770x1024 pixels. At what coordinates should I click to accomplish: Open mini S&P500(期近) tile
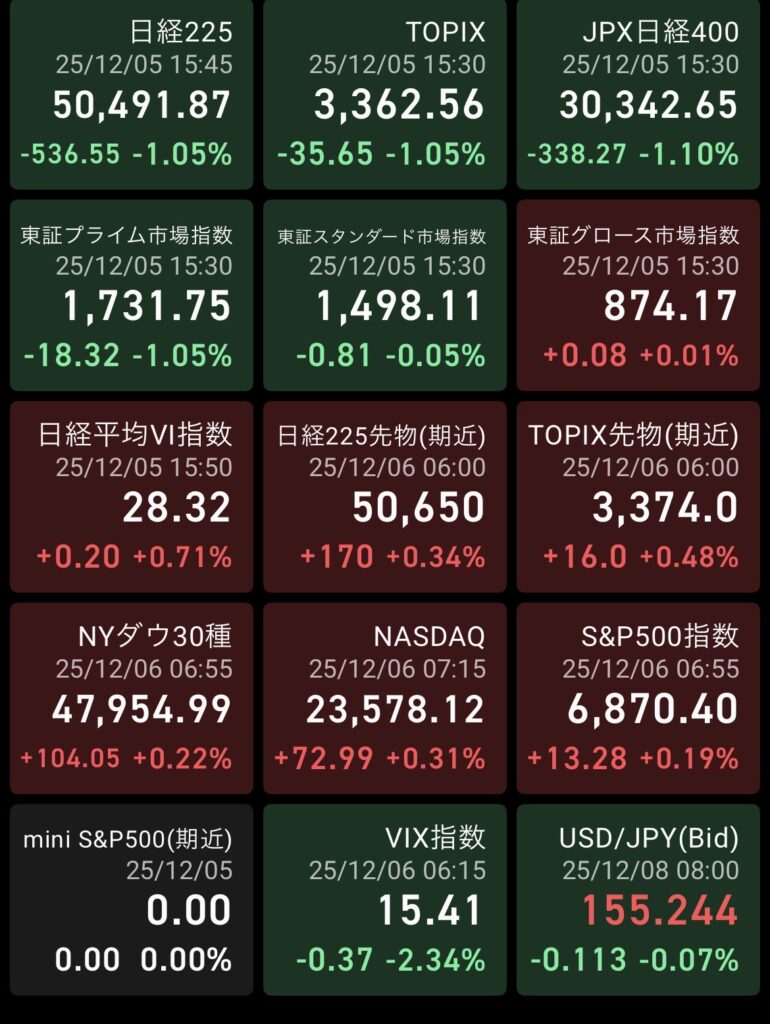click(x=127, y=900)
